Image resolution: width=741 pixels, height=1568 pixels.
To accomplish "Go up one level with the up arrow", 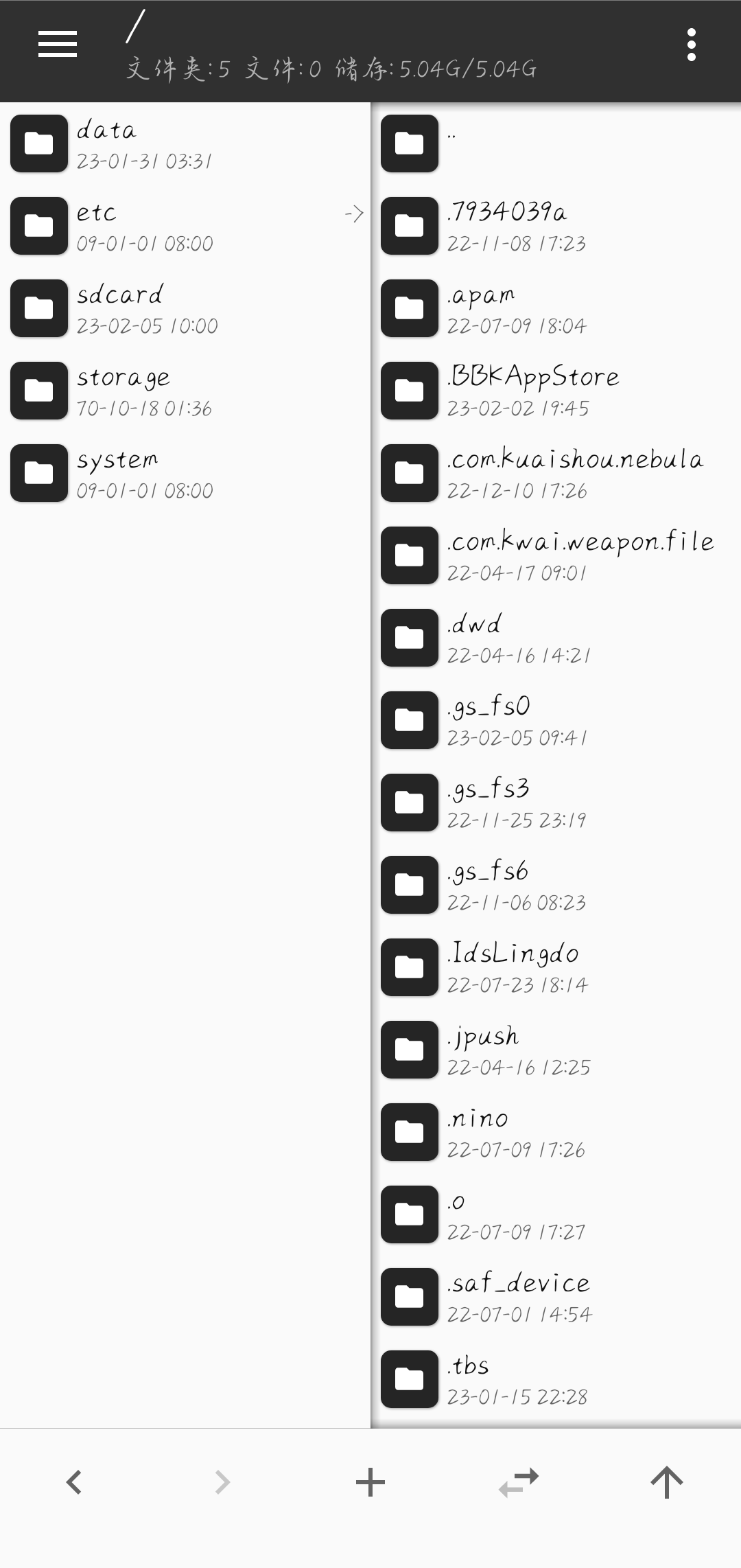I will [x=667, y=1482].
